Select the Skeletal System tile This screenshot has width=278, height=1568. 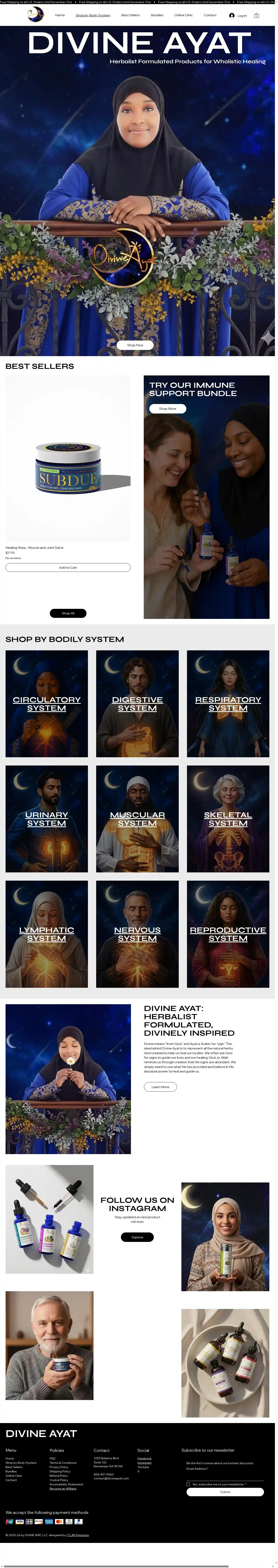coord(228,819)
